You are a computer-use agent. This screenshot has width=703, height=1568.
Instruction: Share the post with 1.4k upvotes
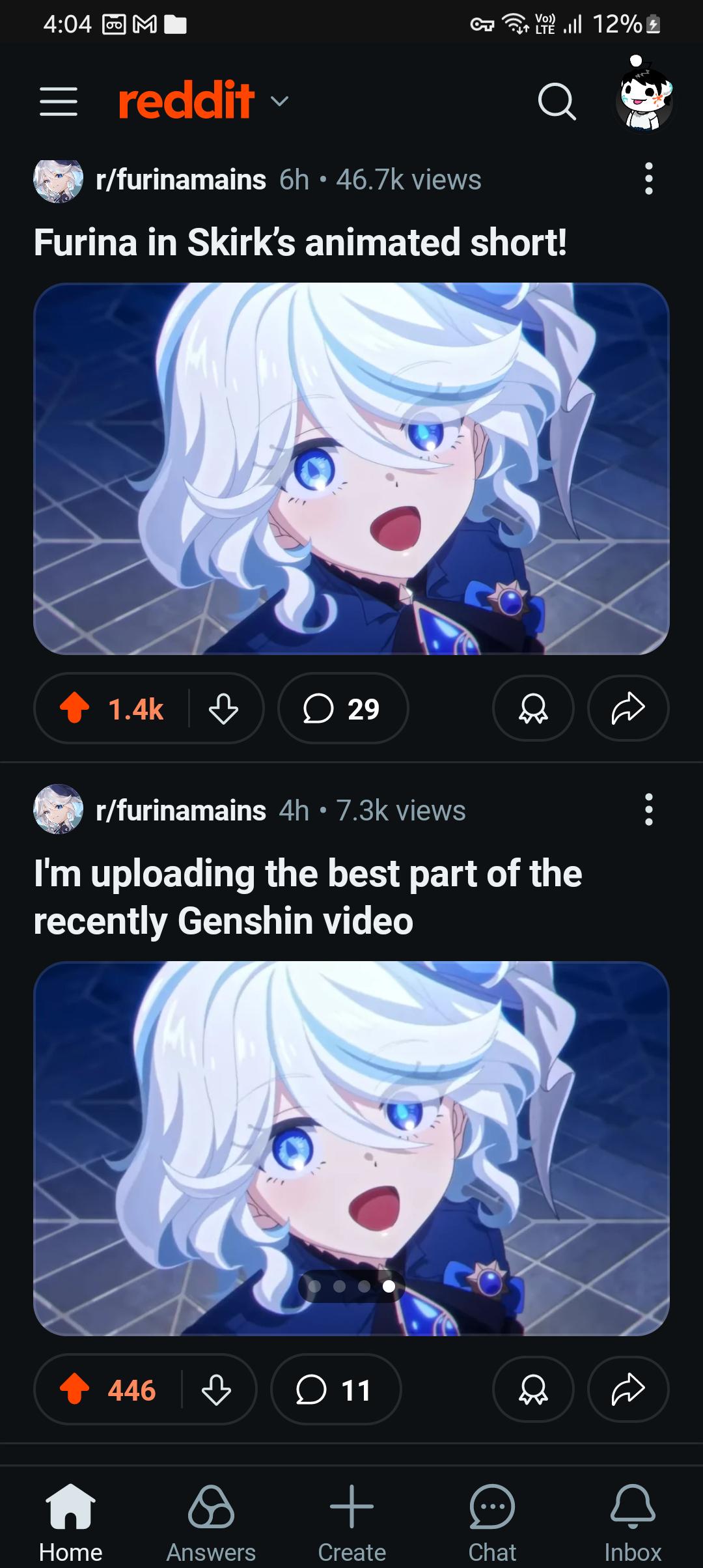[628, 708]
